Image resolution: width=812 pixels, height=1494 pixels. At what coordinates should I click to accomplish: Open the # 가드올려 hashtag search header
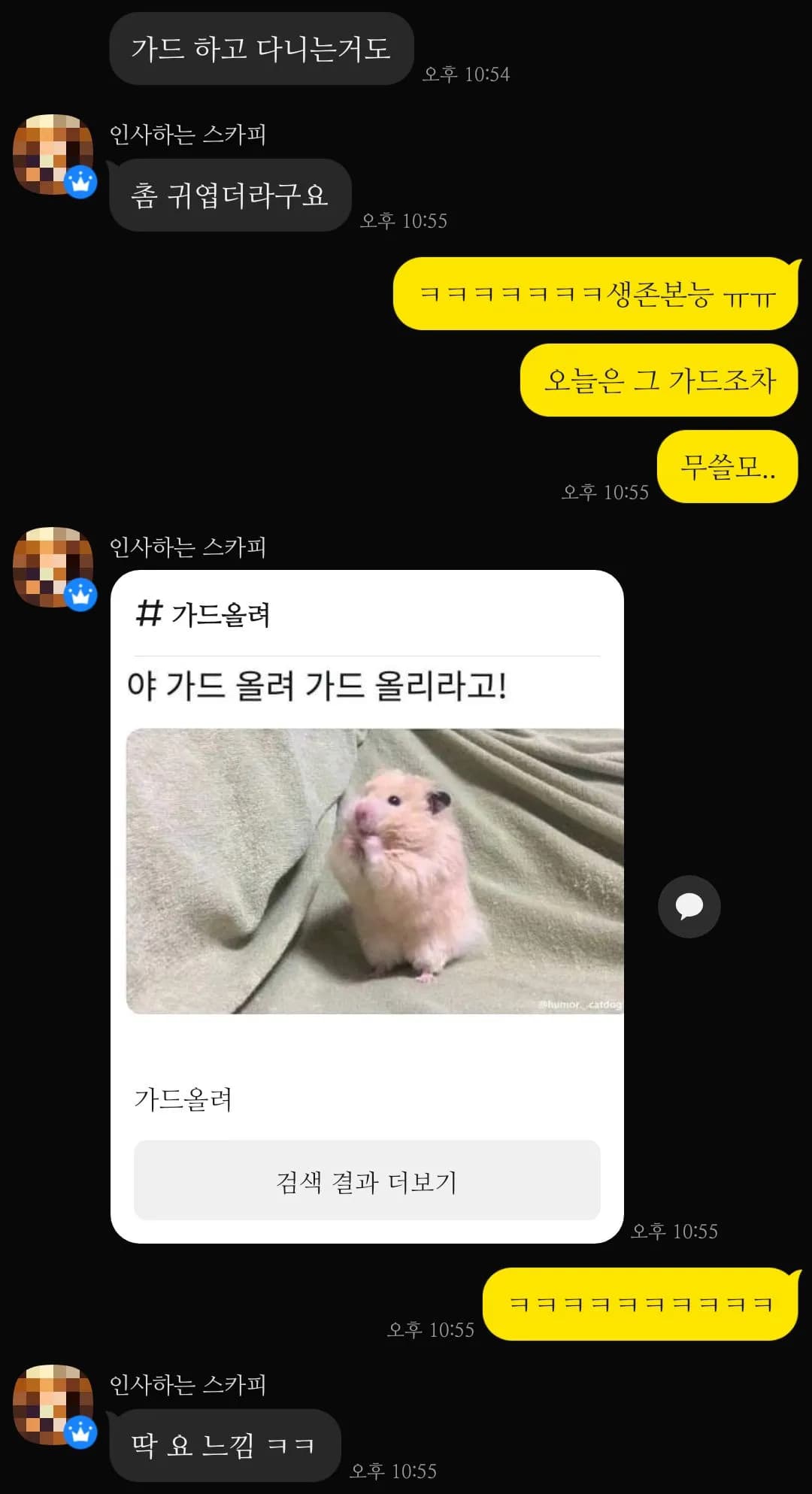pos(203,614)
